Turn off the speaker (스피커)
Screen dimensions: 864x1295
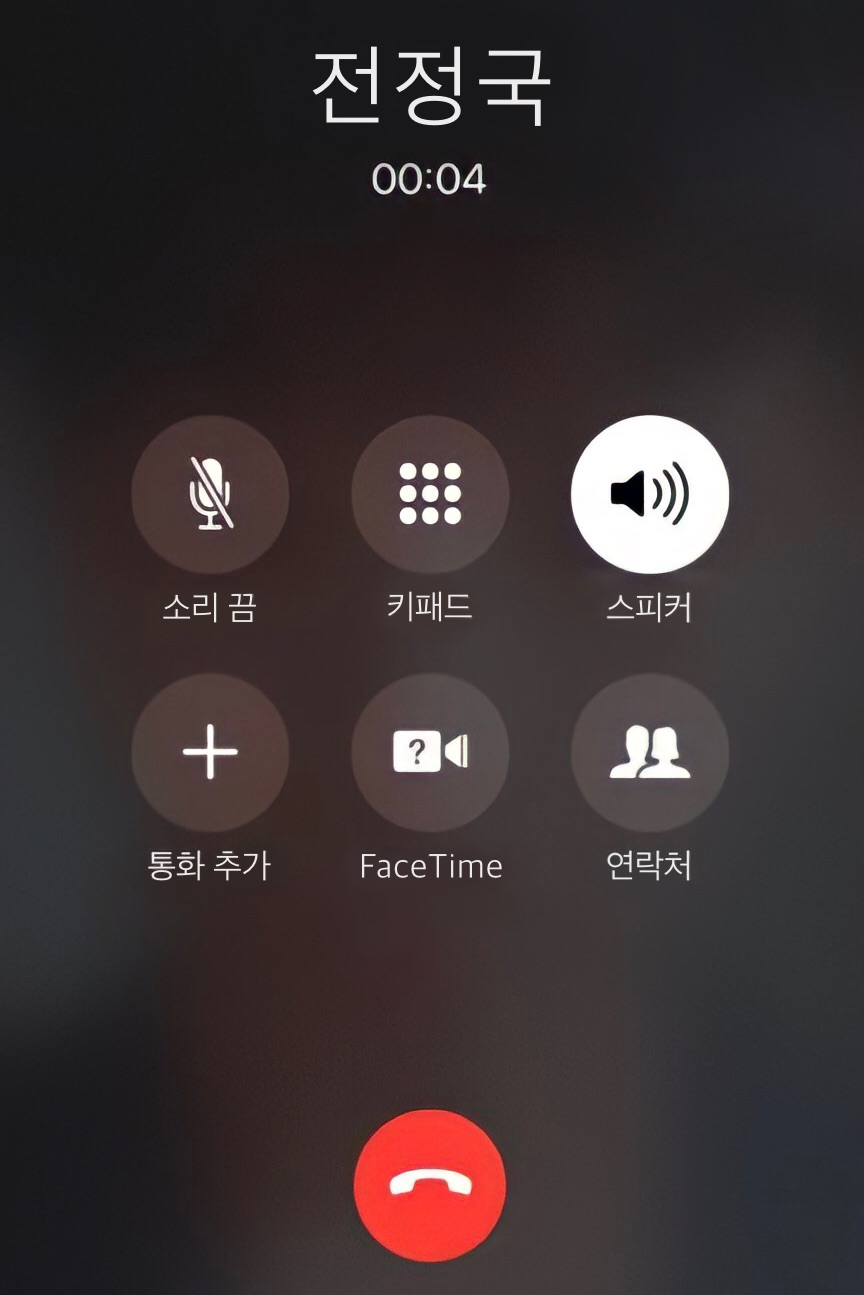click(x=650, y=494)
